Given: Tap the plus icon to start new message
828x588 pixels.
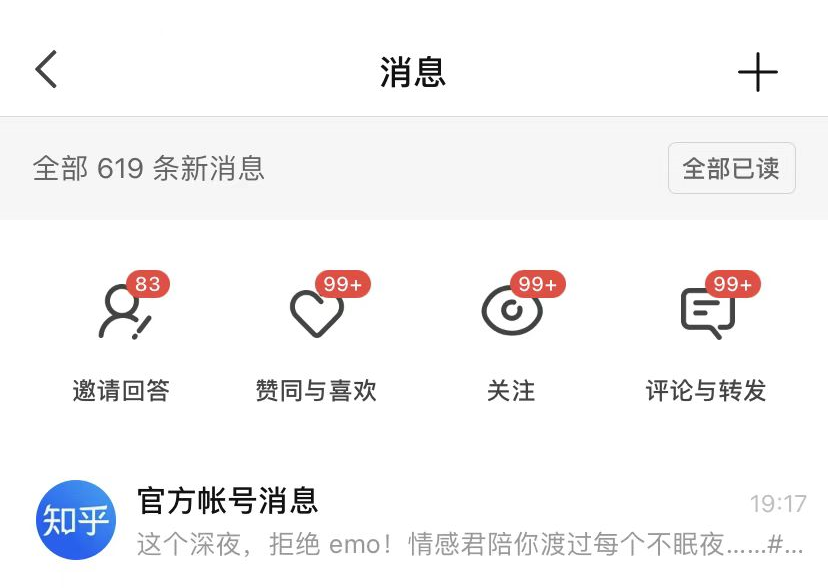Looking at the screenshot, I should (757, 72).
